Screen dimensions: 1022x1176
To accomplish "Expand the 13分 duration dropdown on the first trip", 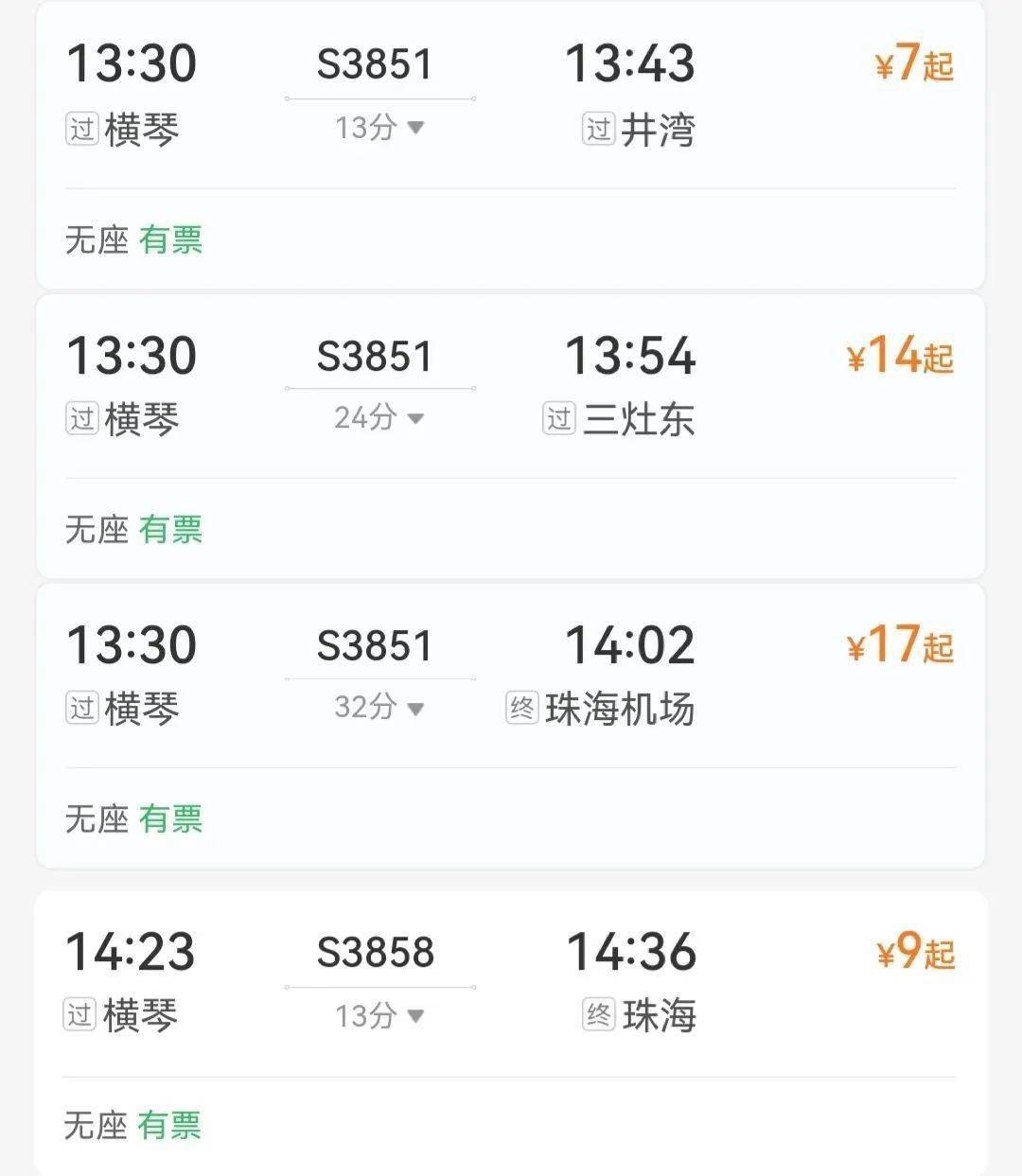I will click(379, 125).
